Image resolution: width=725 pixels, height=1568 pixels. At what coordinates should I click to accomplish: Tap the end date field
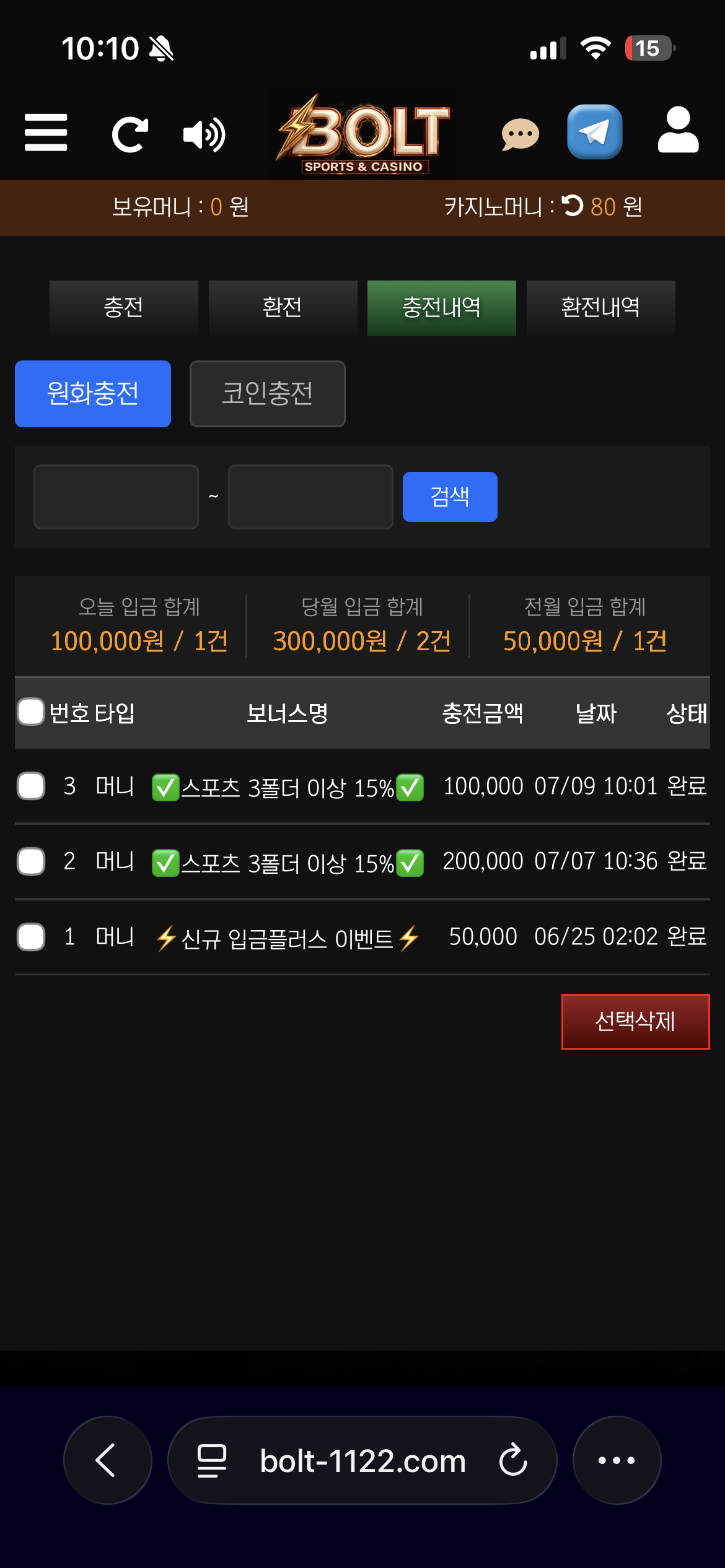pyautogui.click(x=310, y=497)
